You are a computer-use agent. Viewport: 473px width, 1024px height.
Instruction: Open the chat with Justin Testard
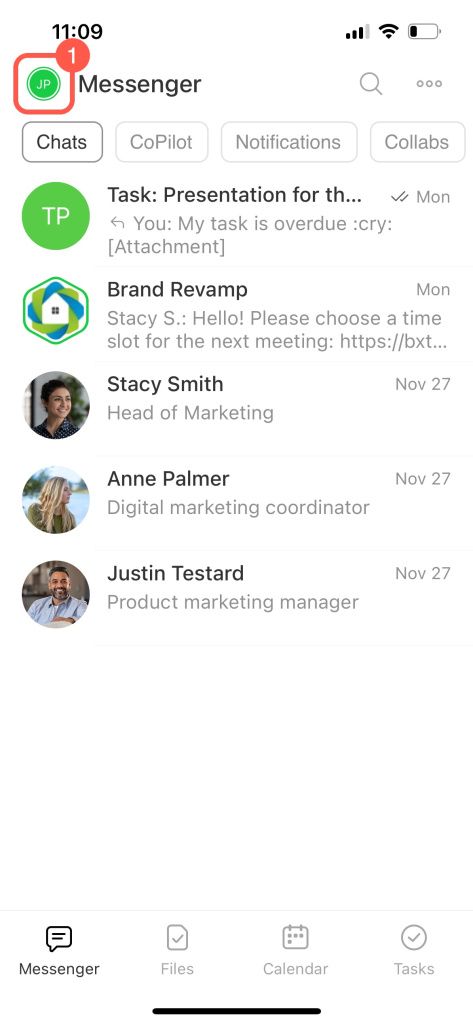pos(236,595)
